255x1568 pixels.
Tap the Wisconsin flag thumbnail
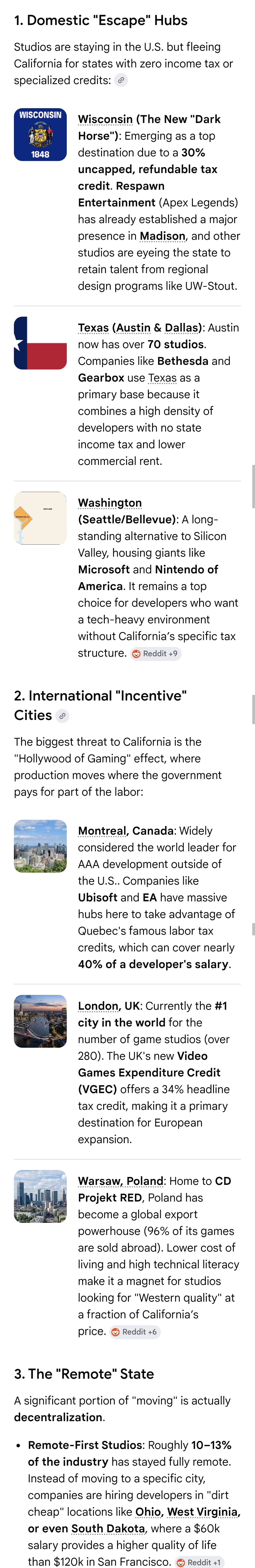point(40,135)
